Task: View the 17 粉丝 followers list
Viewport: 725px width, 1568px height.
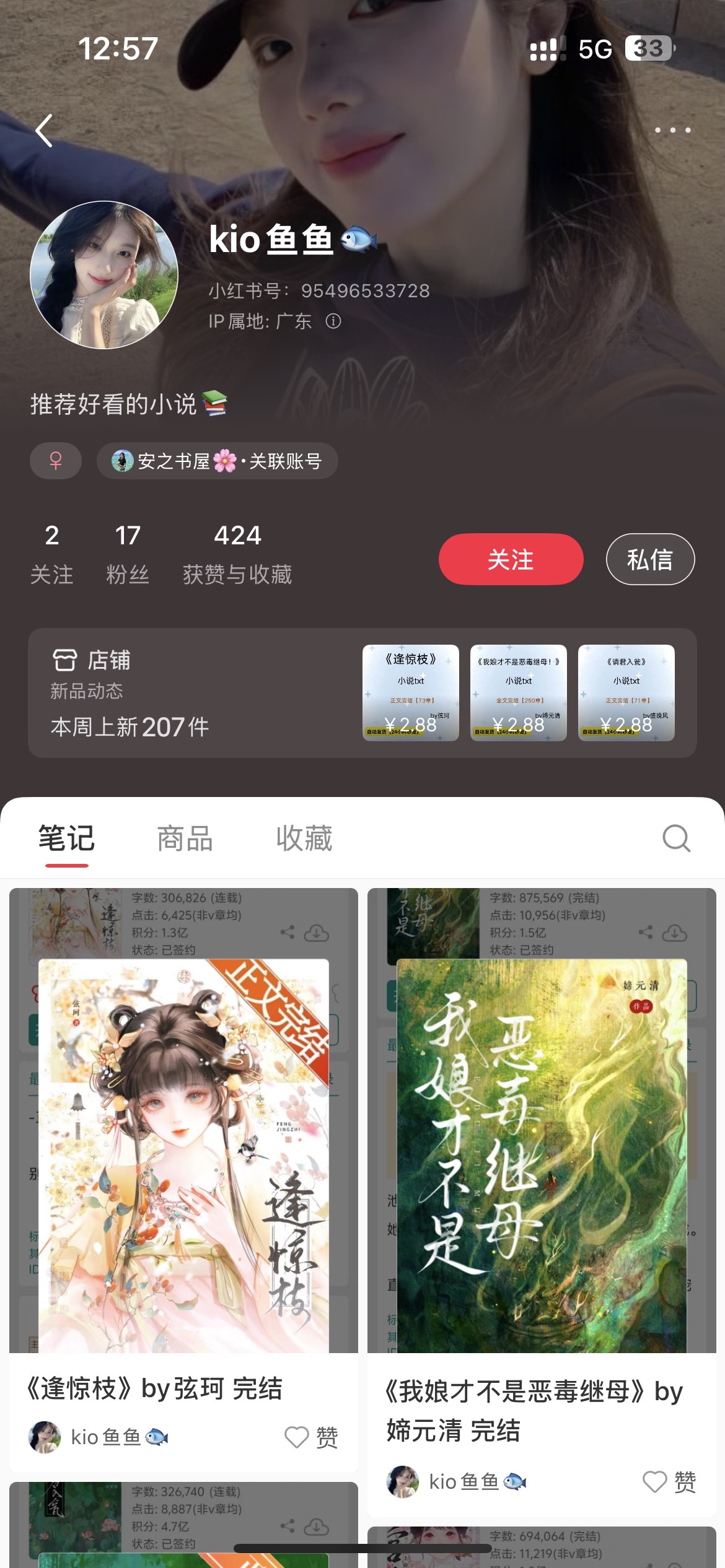Action: point(128,553)
